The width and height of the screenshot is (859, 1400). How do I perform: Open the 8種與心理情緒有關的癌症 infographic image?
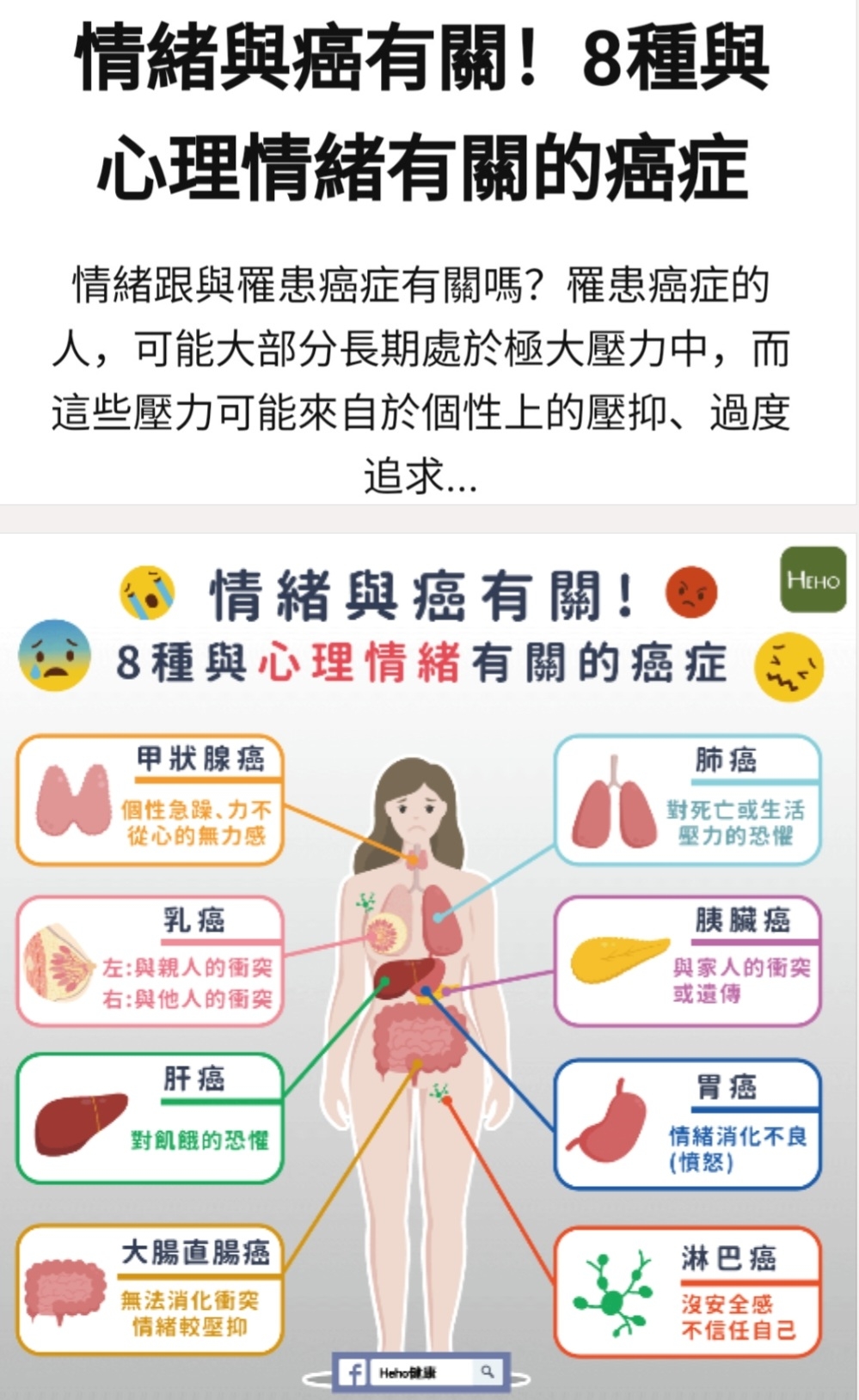point(429,966)
